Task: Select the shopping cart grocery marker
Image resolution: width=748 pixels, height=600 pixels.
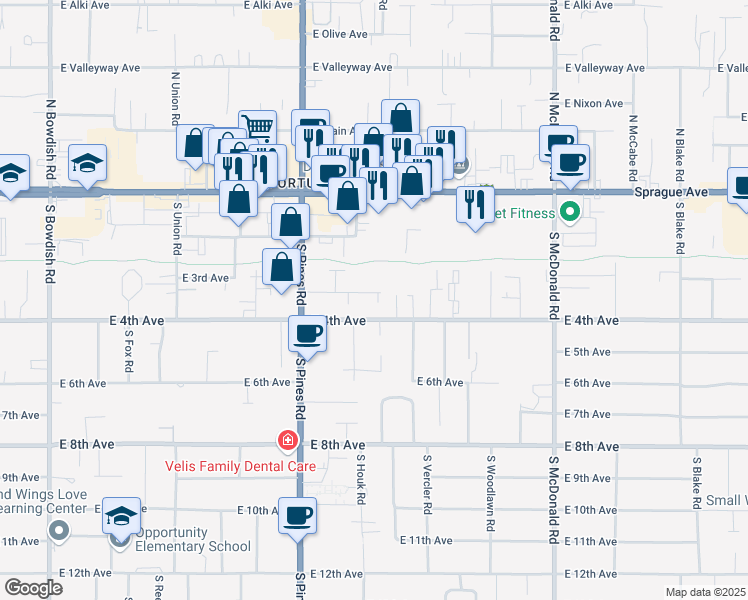Action: pos(258,127)
